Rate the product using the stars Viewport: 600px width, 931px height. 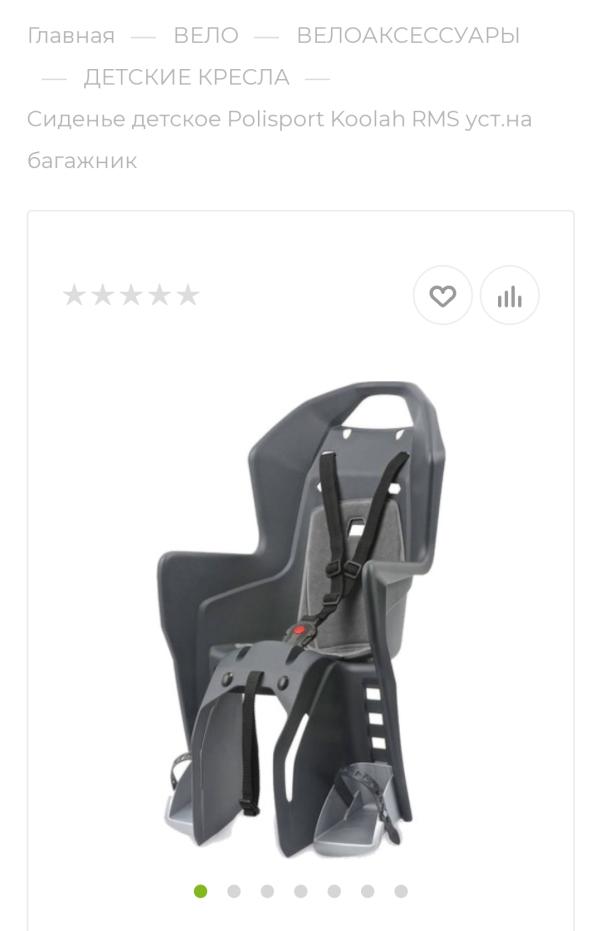pyautogui.click(x=131, y=295)
